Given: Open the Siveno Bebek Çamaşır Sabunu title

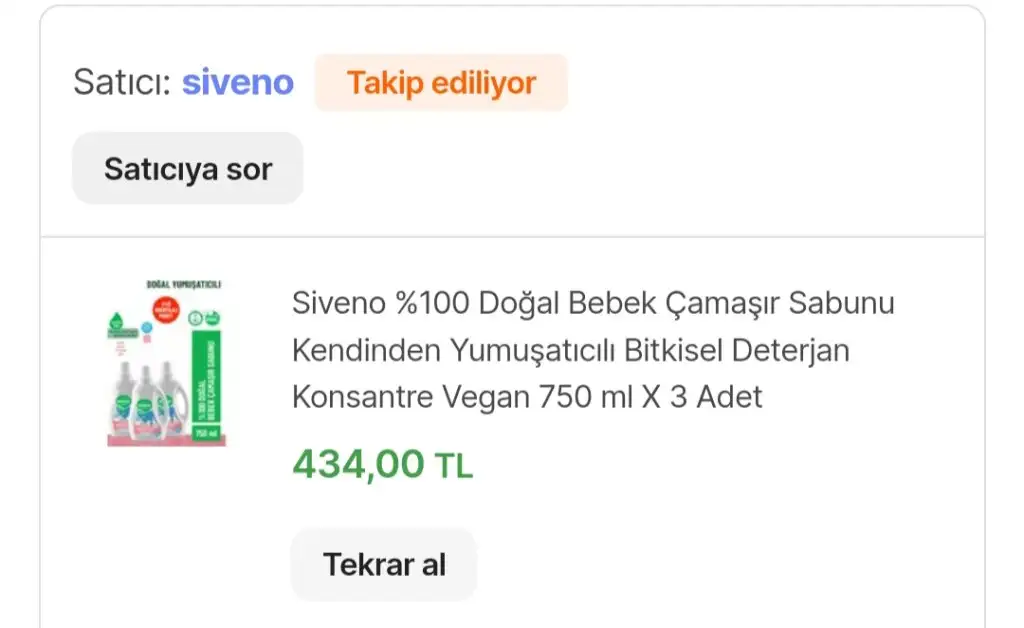Looking at the screenshot, I should [x=592, y=350].
